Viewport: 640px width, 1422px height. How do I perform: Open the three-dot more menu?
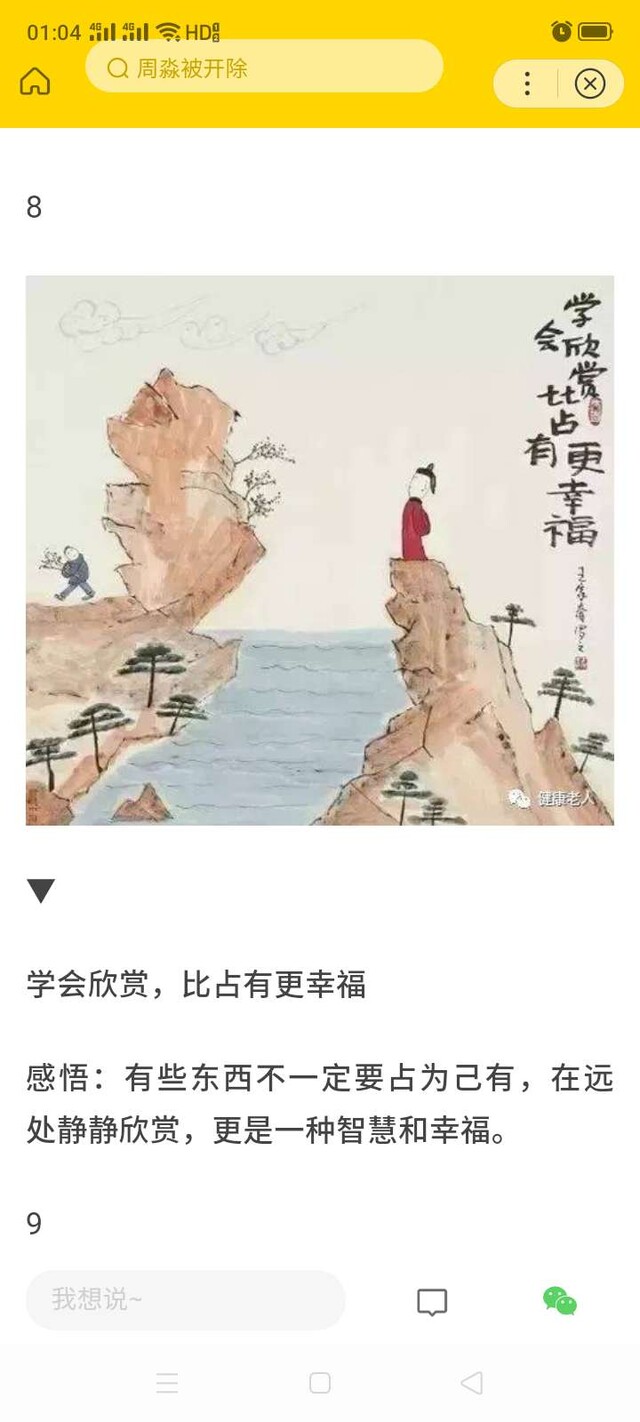coord(527,84)
